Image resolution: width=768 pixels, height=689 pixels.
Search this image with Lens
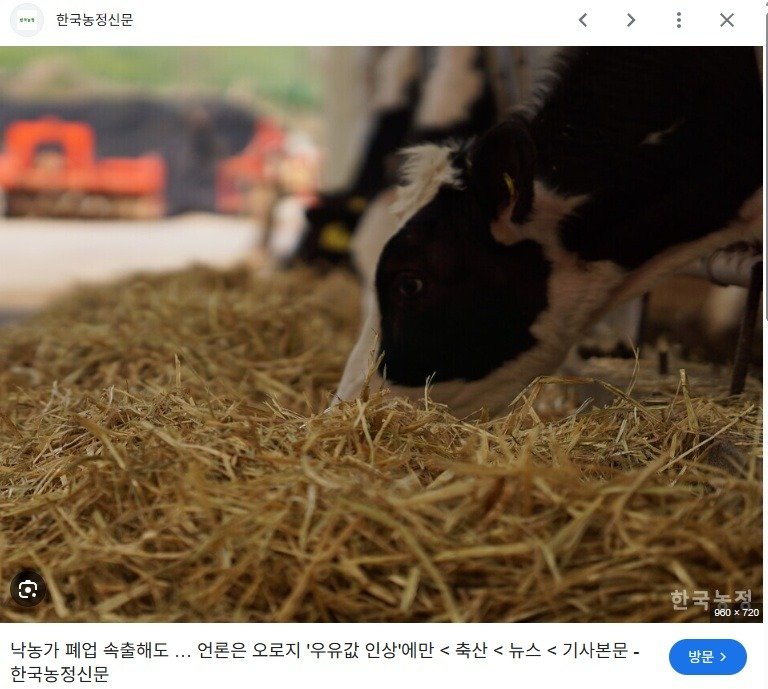[28, 588]
